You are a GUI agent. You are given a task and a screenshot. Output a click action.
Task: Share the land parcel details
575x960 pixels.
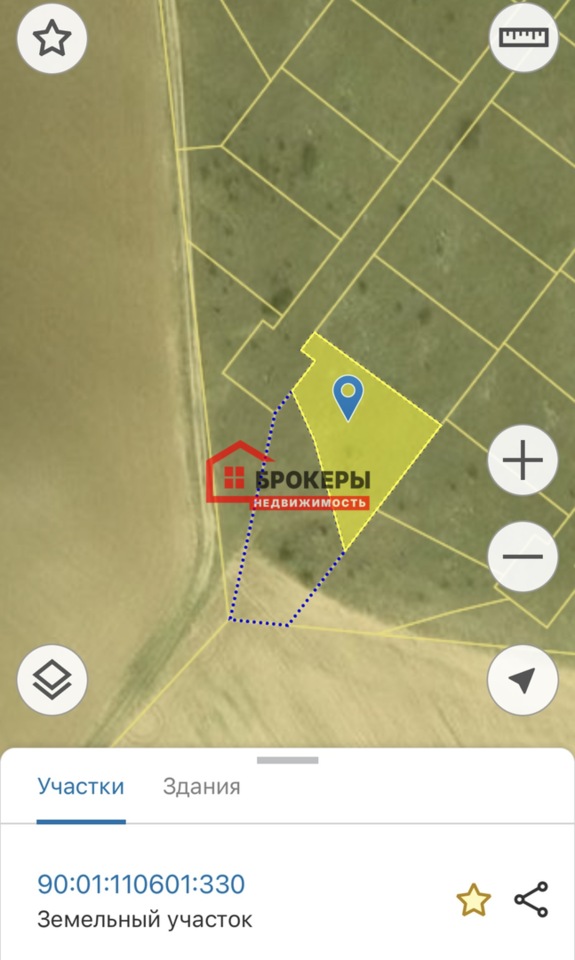point(531,899)
